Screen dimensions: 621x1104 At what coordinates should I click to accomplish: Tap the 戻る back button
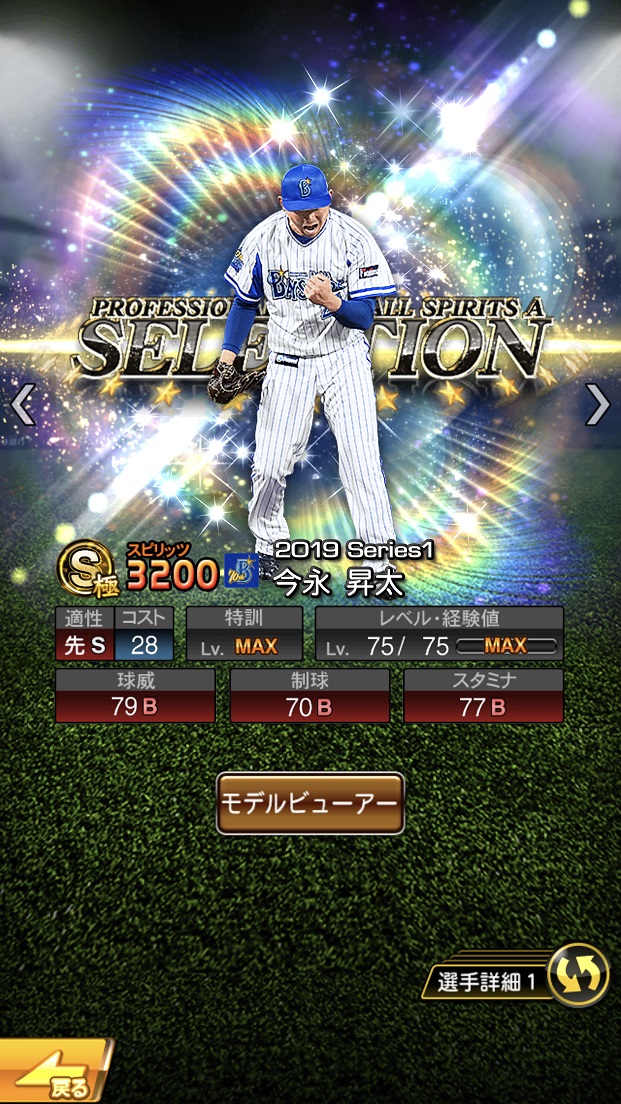coord(55,1074)
